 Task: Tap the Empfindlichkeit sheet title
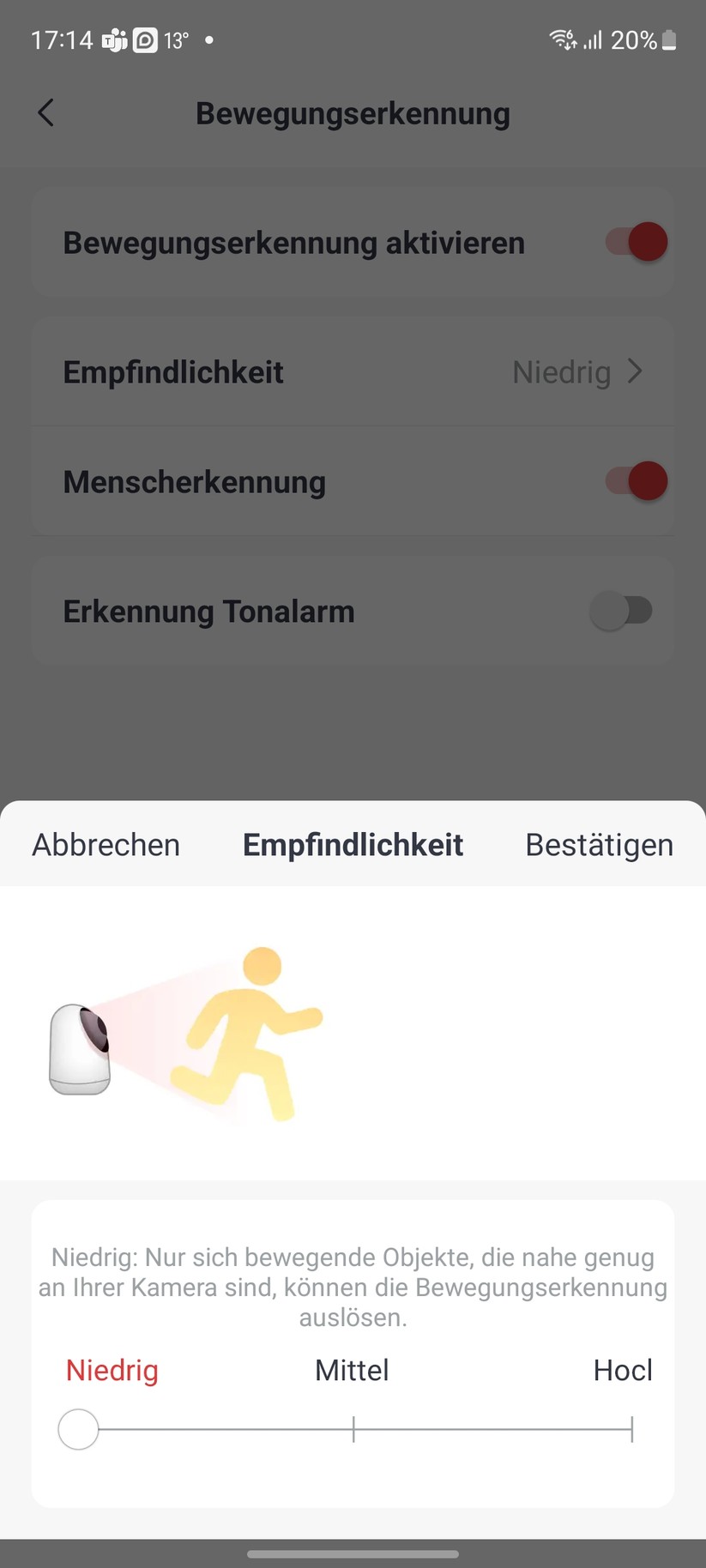tap(353, 844)
